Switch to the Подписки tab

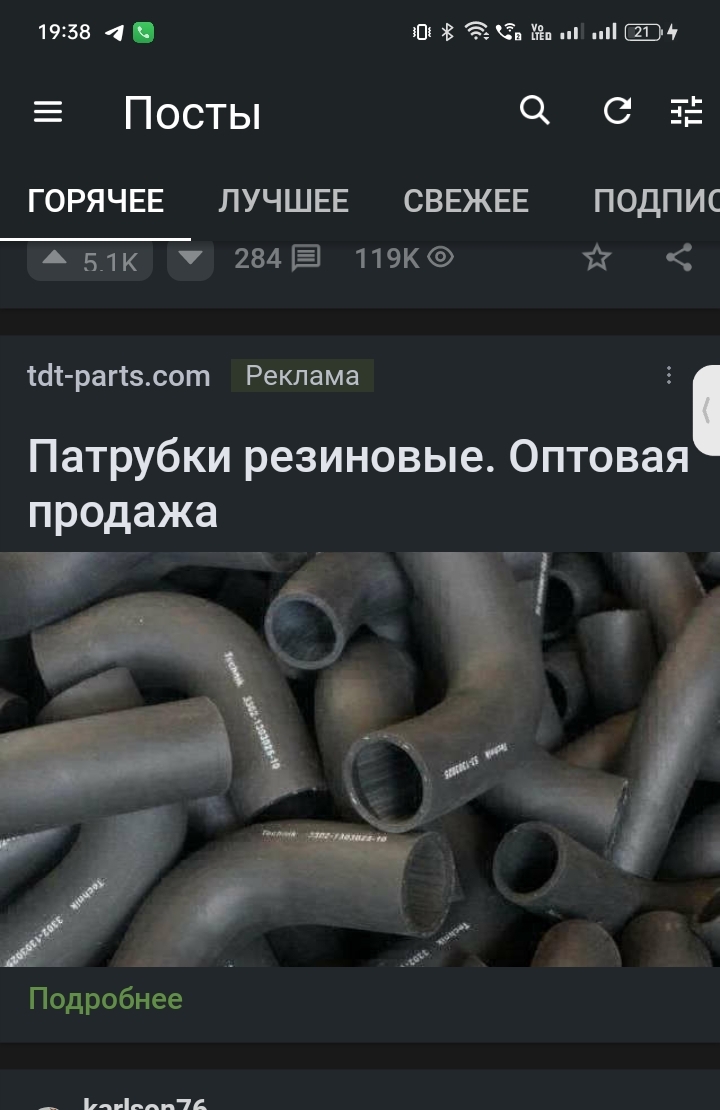click(655, 201)
